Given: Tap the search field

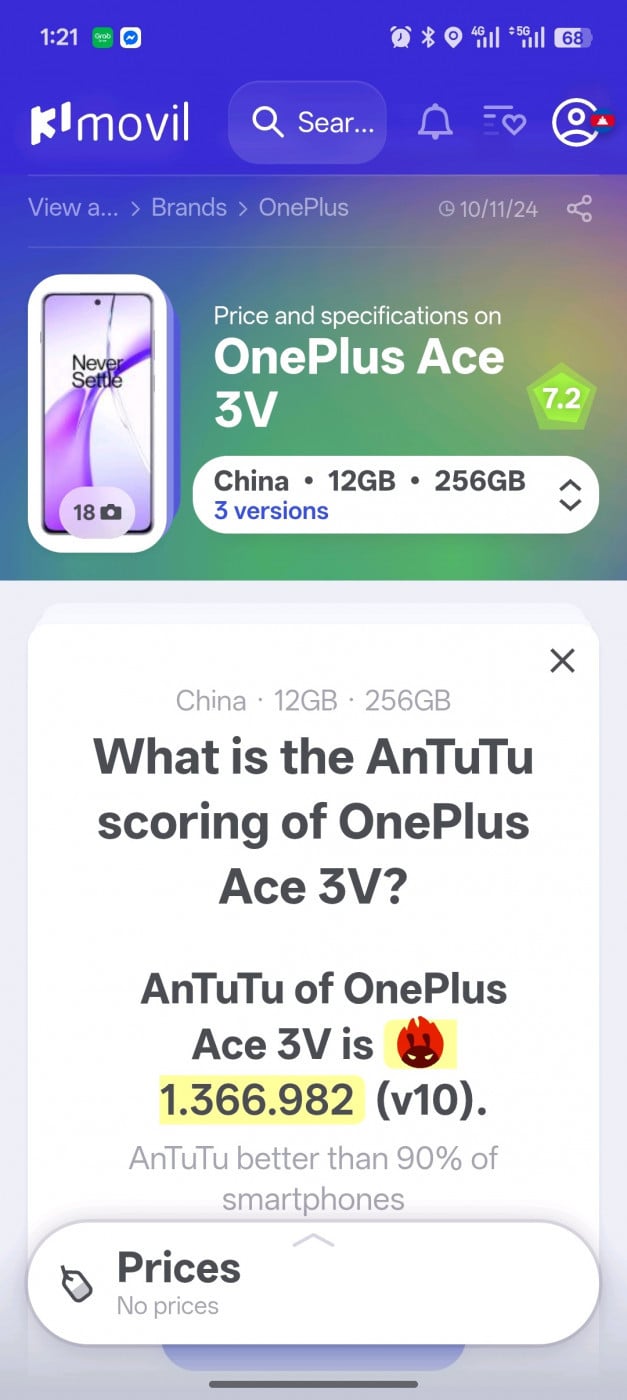Looking at the screenshot, I should 307,123.
